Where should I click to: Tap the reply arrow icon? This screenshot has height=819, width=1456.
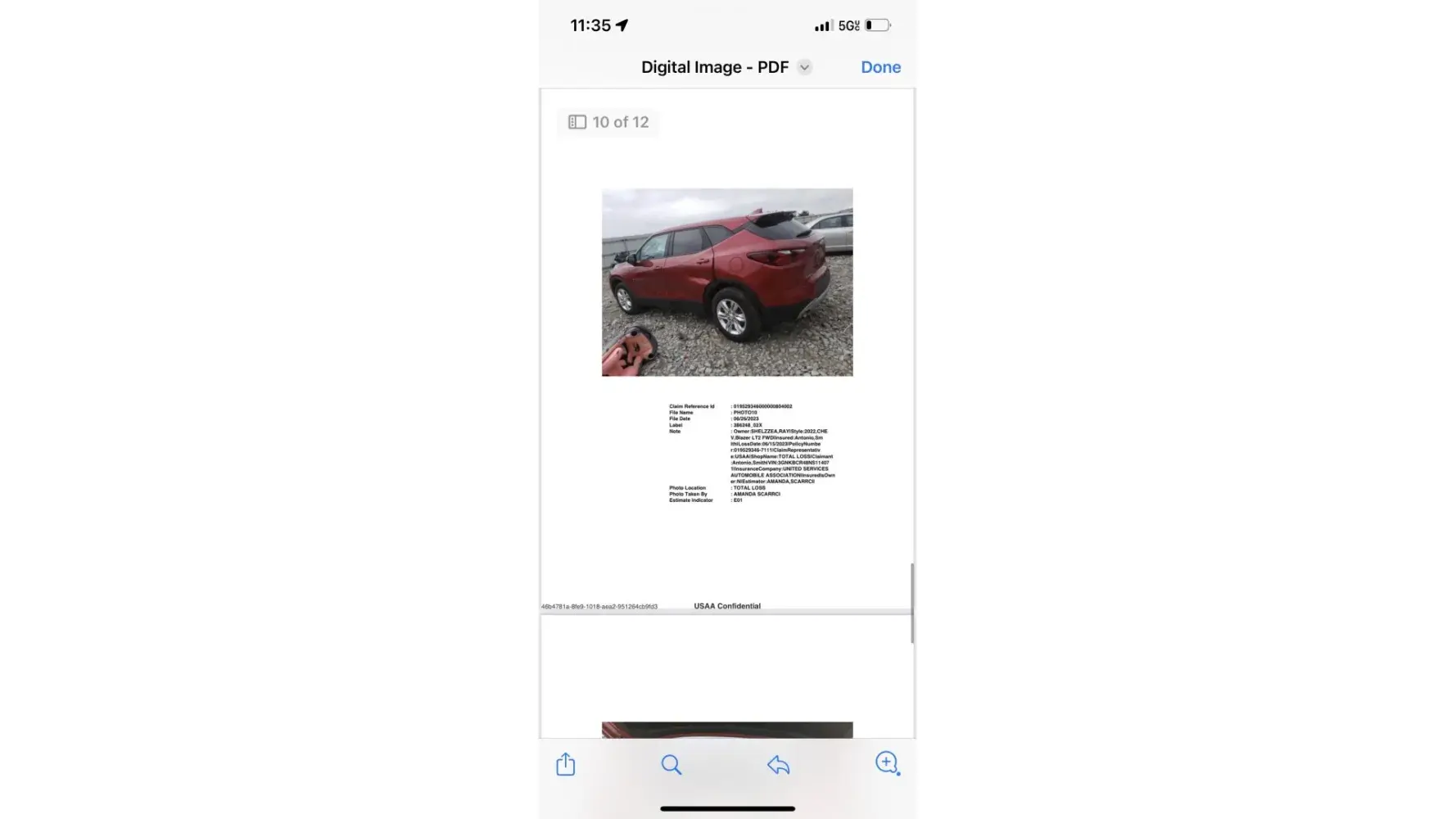click(x=778, y=765)
